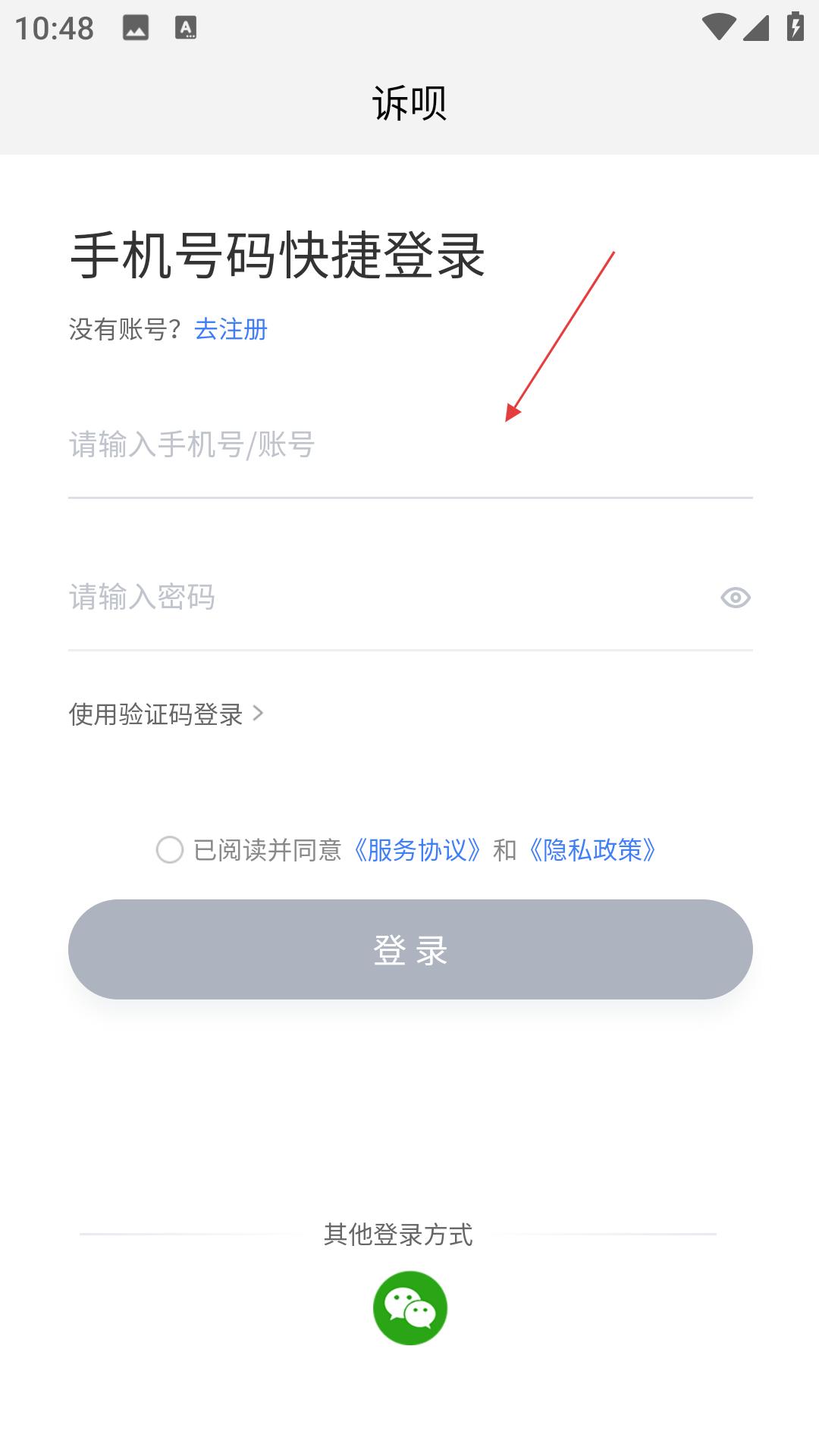Open the 服务协议 service agreement
This screenshot has height=1456, width=819.
click(x=417, y=850)
